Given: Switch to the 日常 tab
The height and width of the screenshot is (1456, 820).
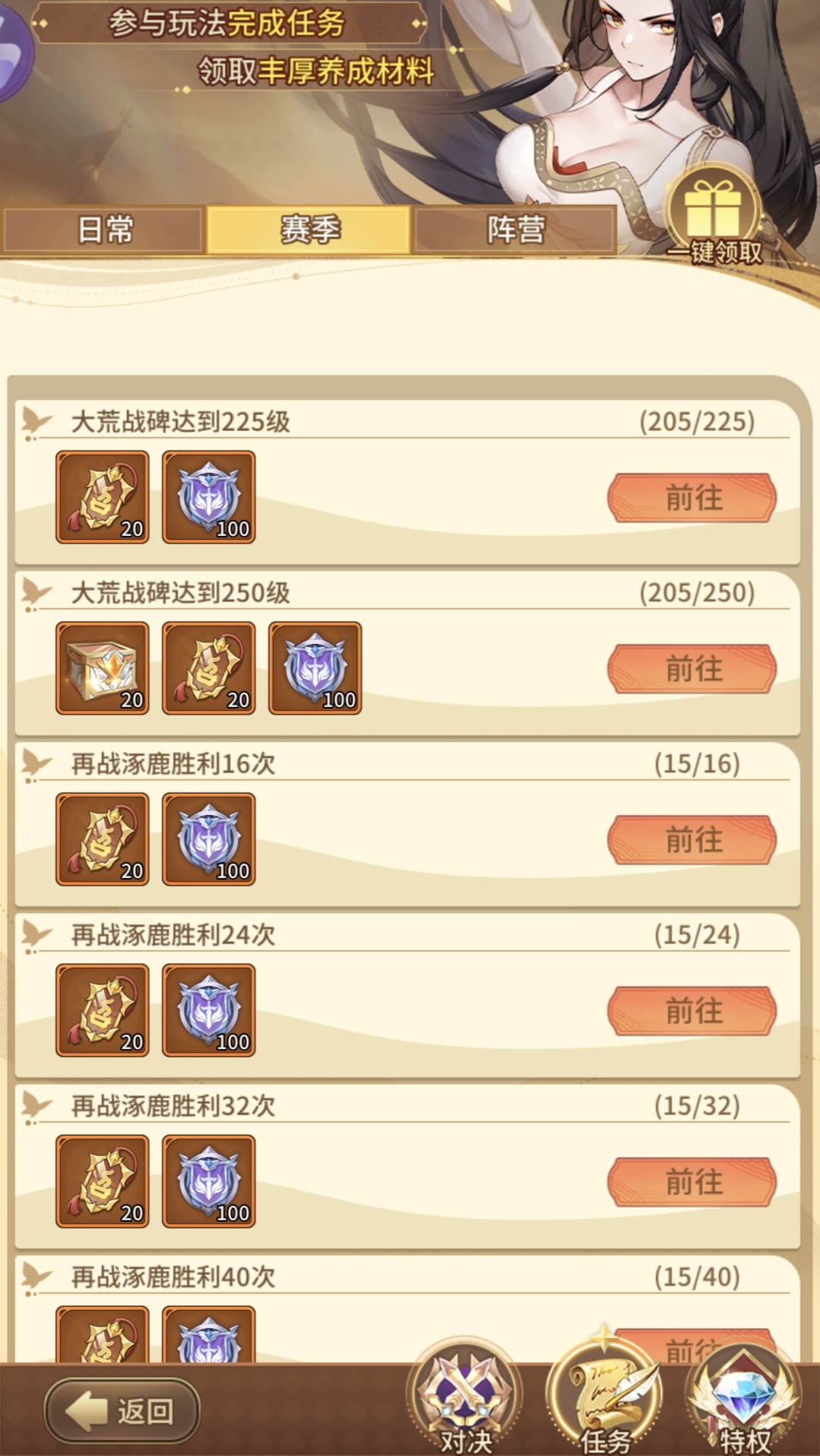Looking at the screenshot, I should pos(104,230).
